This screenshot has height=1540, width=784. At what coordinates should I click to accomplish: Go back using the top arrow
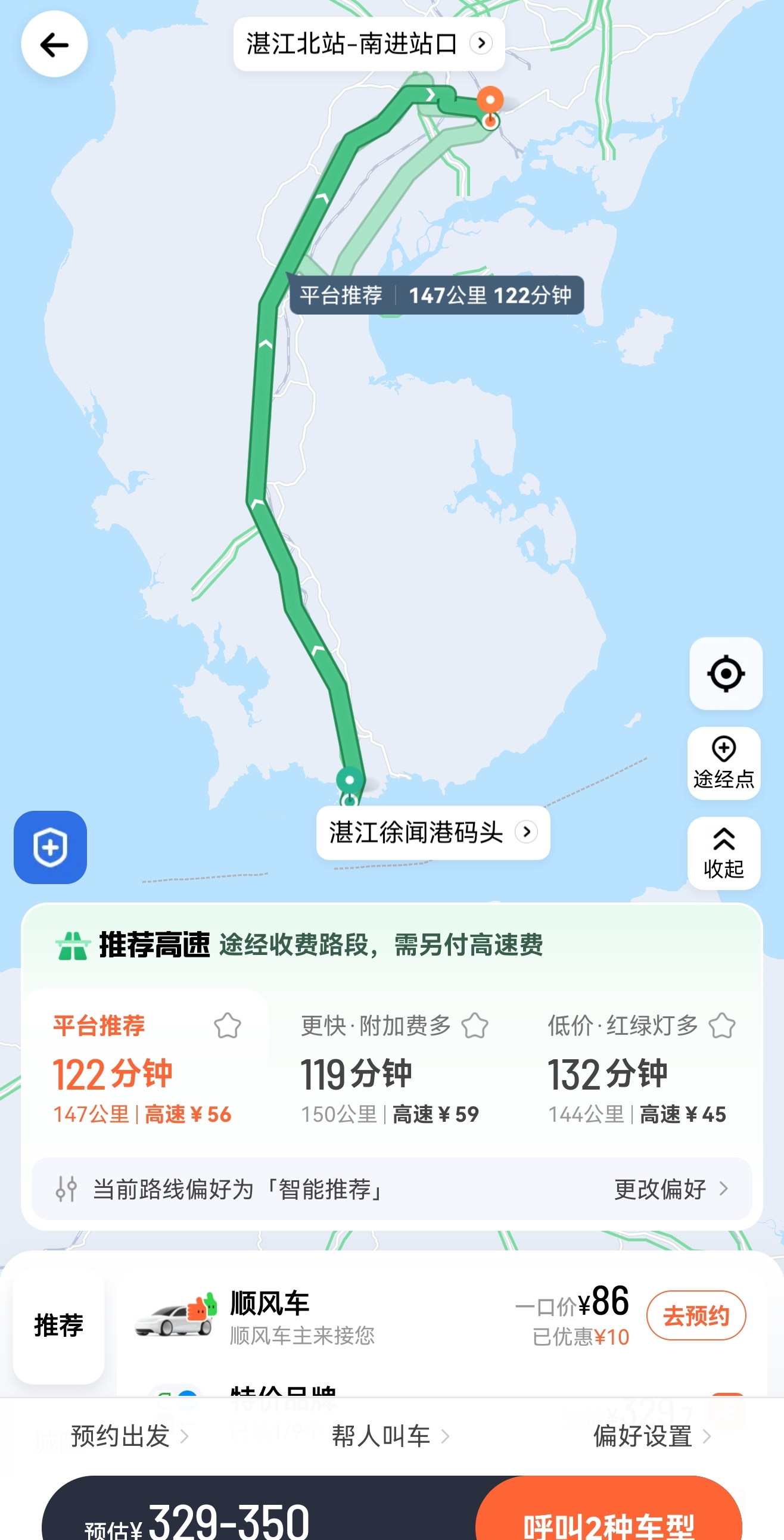54,44
